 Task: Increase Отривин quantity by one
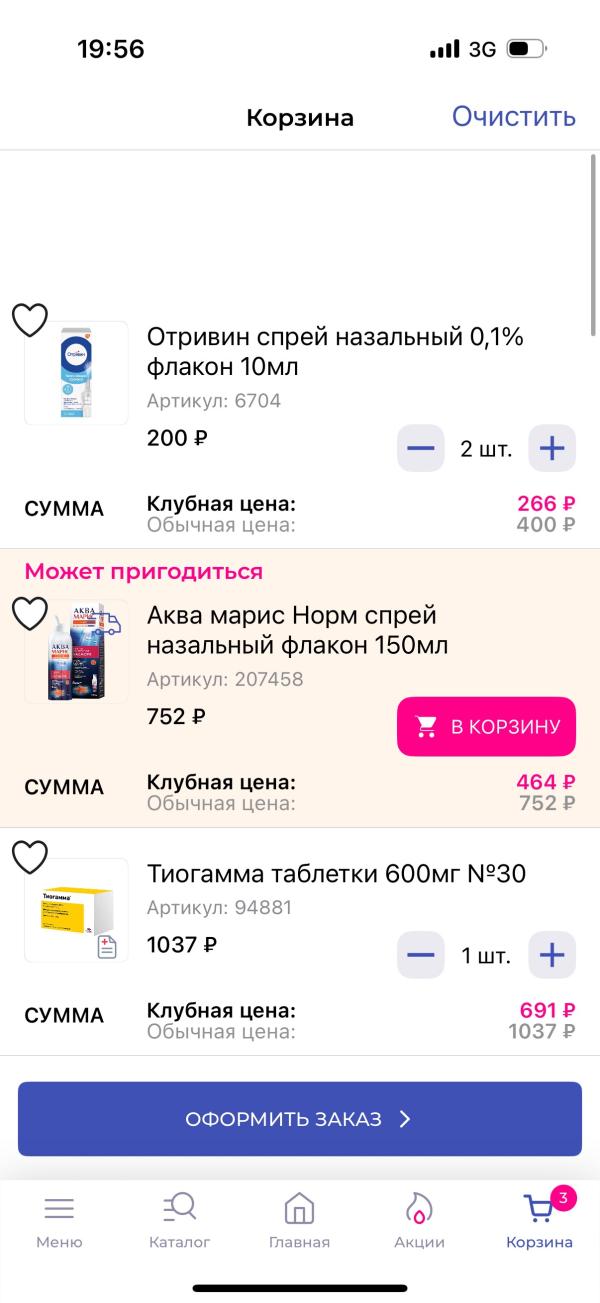click(552, 448)
